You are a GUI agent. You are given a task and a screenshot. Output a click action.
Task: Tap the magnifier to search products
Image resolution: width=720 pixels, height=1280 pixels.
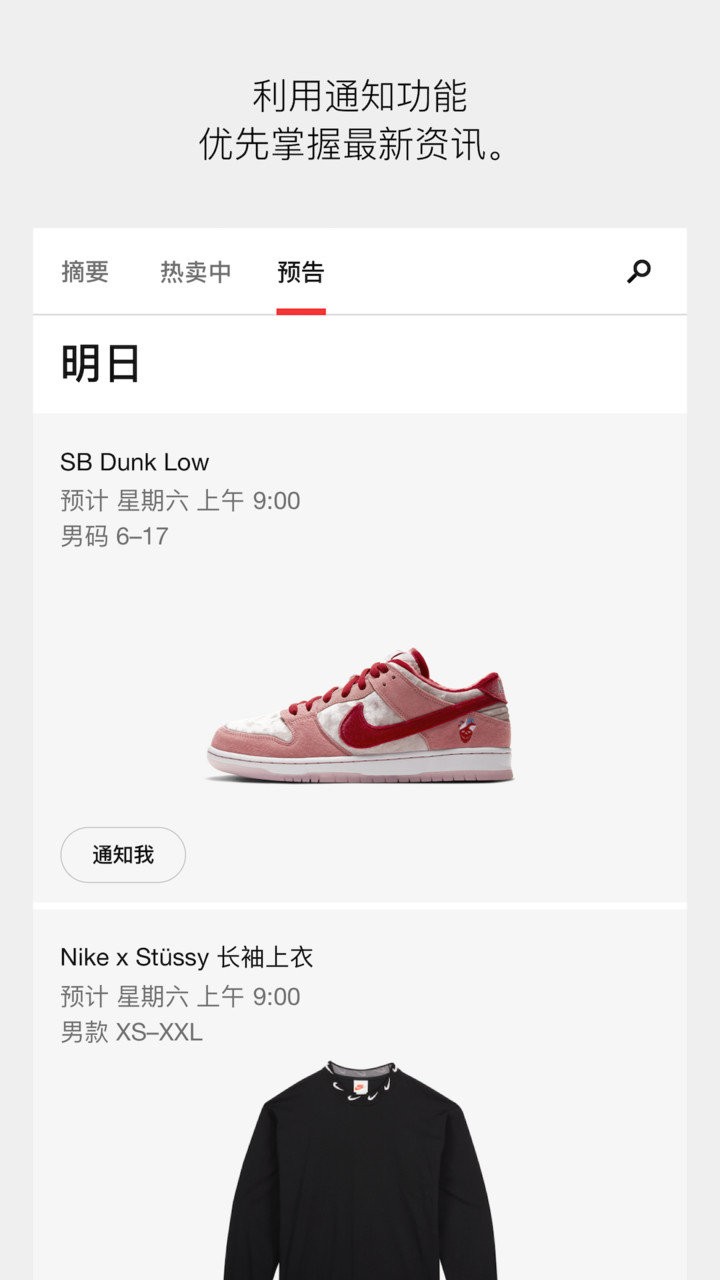click(x=637, y=270)
